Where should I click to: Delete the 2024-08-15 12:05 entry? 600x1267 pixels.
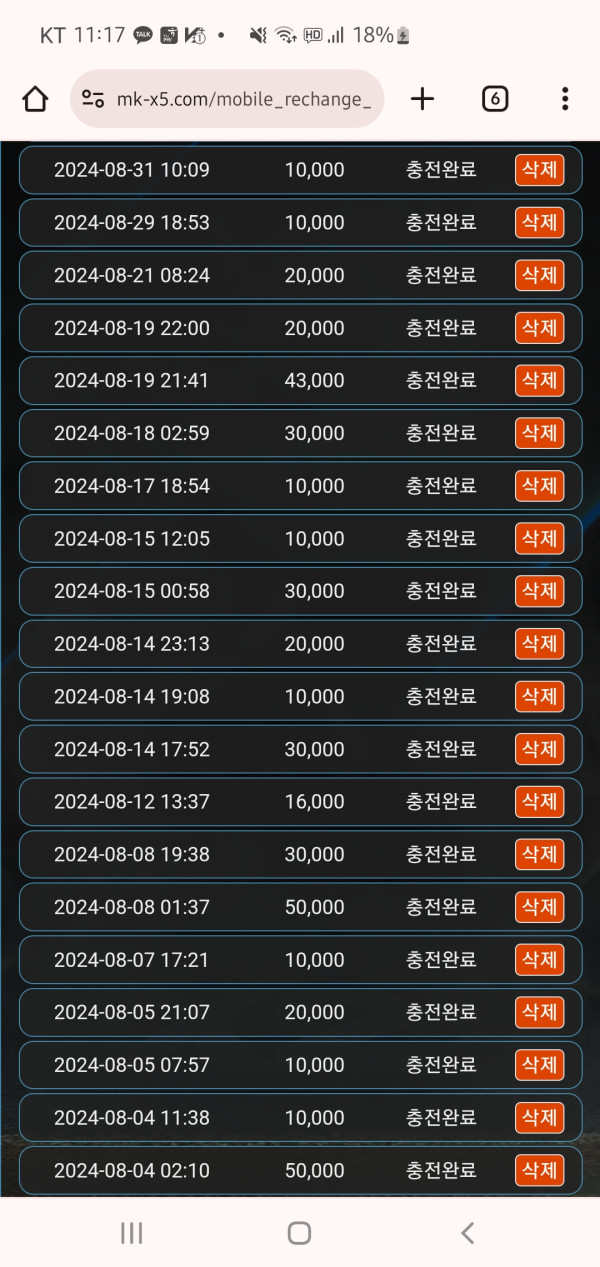tap(539, 538)
